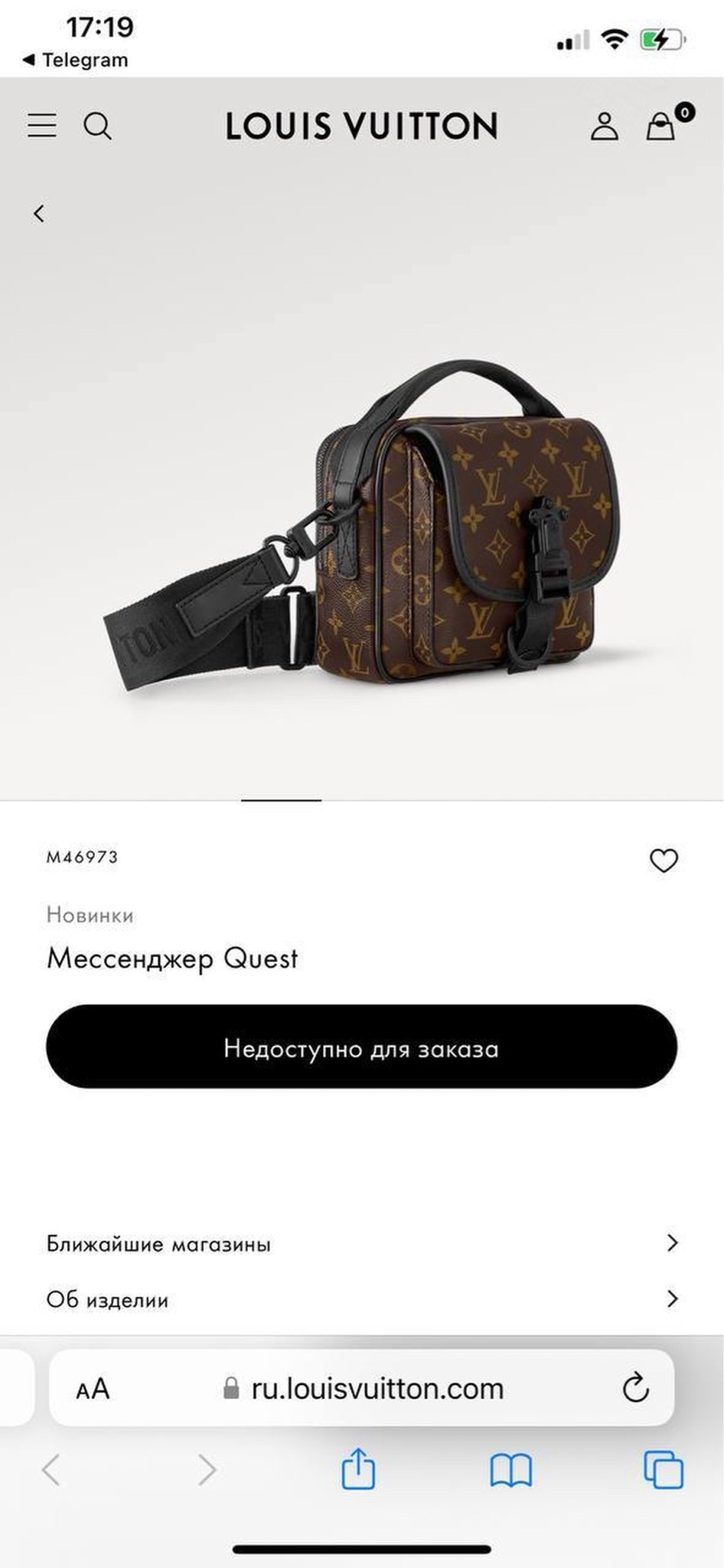Tap the Недоступно для заказа button
Screen dimensions: 724x1568
[x=361, y=1047]
